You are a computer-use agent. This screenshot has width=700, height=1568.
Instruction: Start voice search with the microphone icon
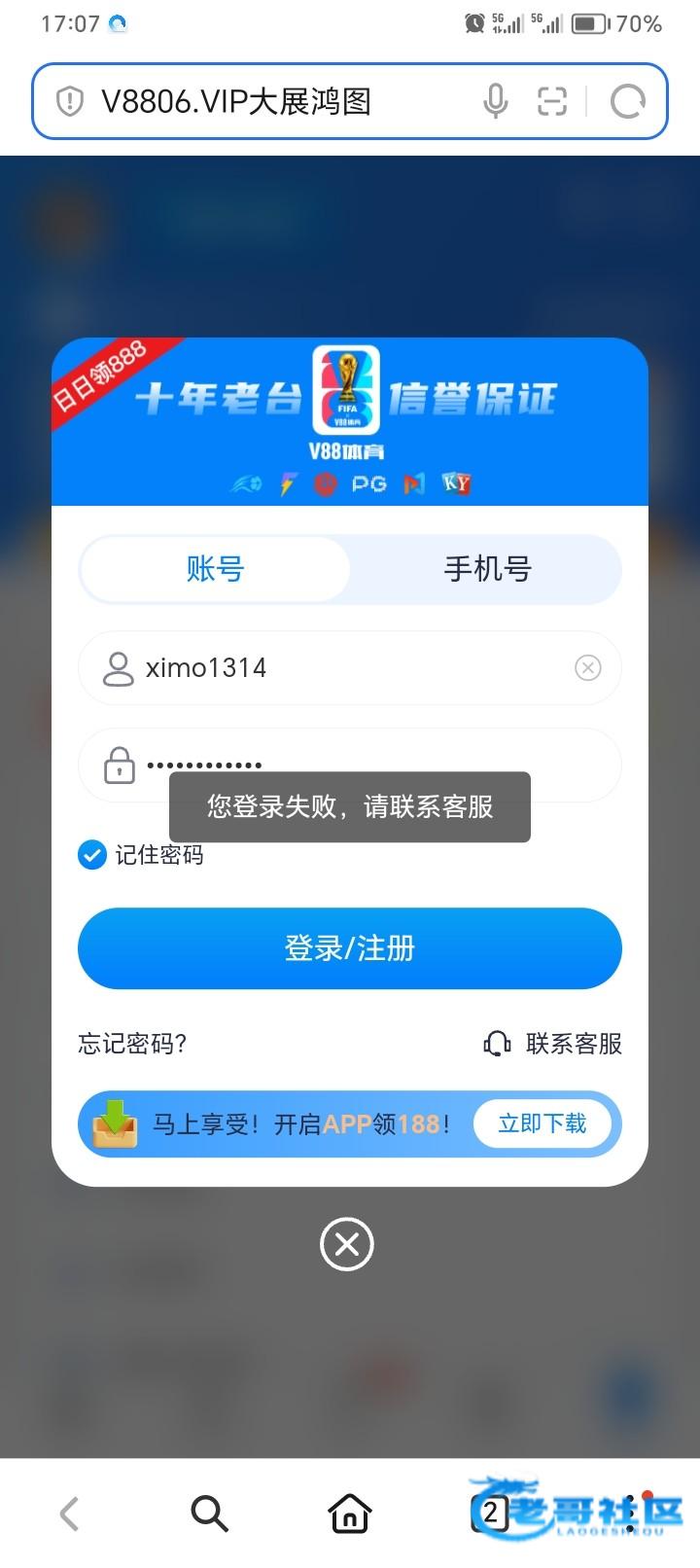pos(495,101)
